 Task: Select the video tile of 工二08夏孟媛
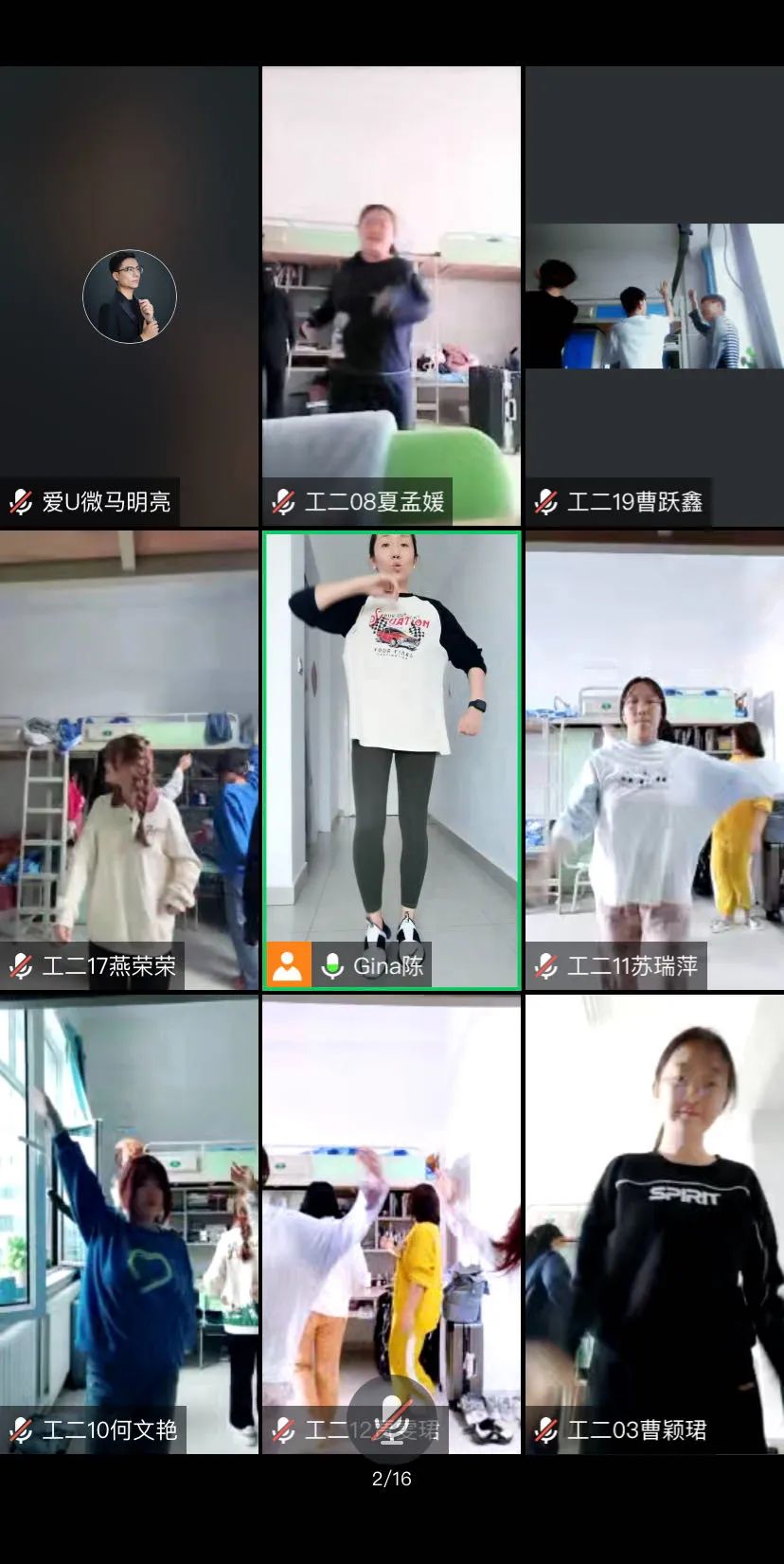click(391, 294)
